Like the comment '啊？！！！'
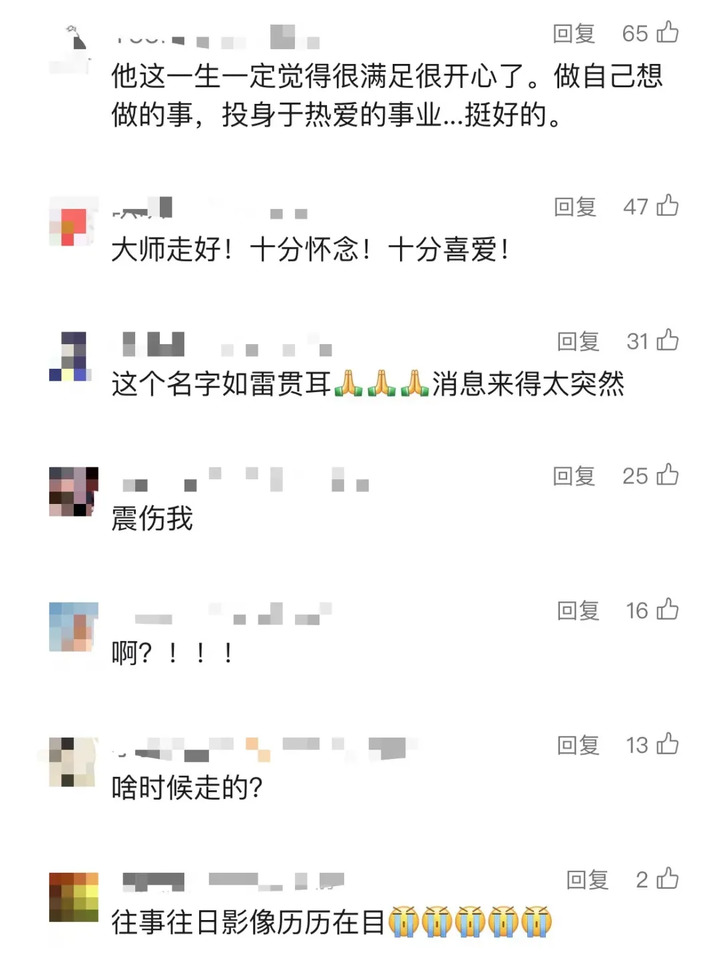 [x=667, y=610]
